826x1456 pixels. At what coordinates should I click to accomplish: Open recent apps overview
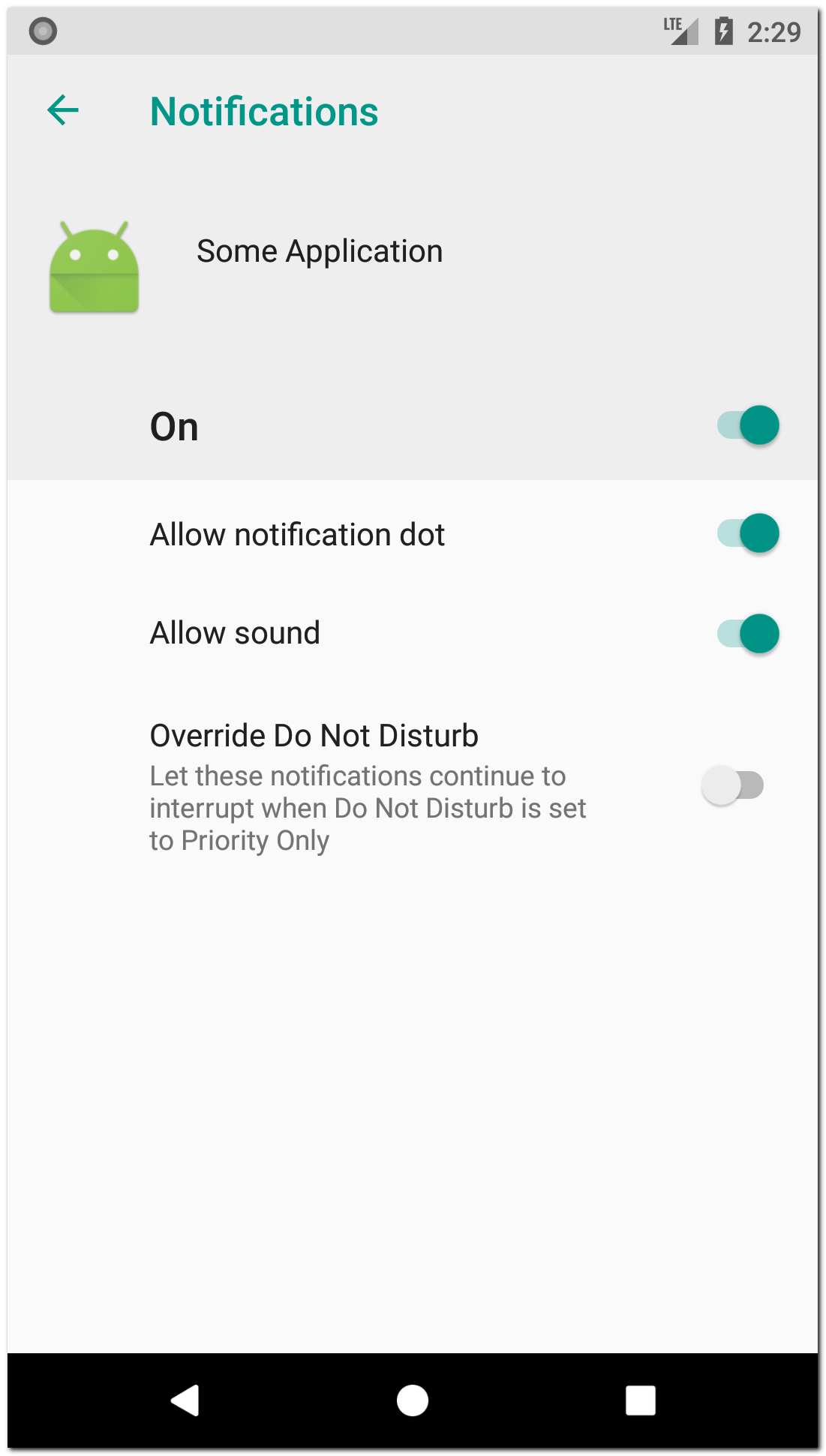(x=640, y=1400)
